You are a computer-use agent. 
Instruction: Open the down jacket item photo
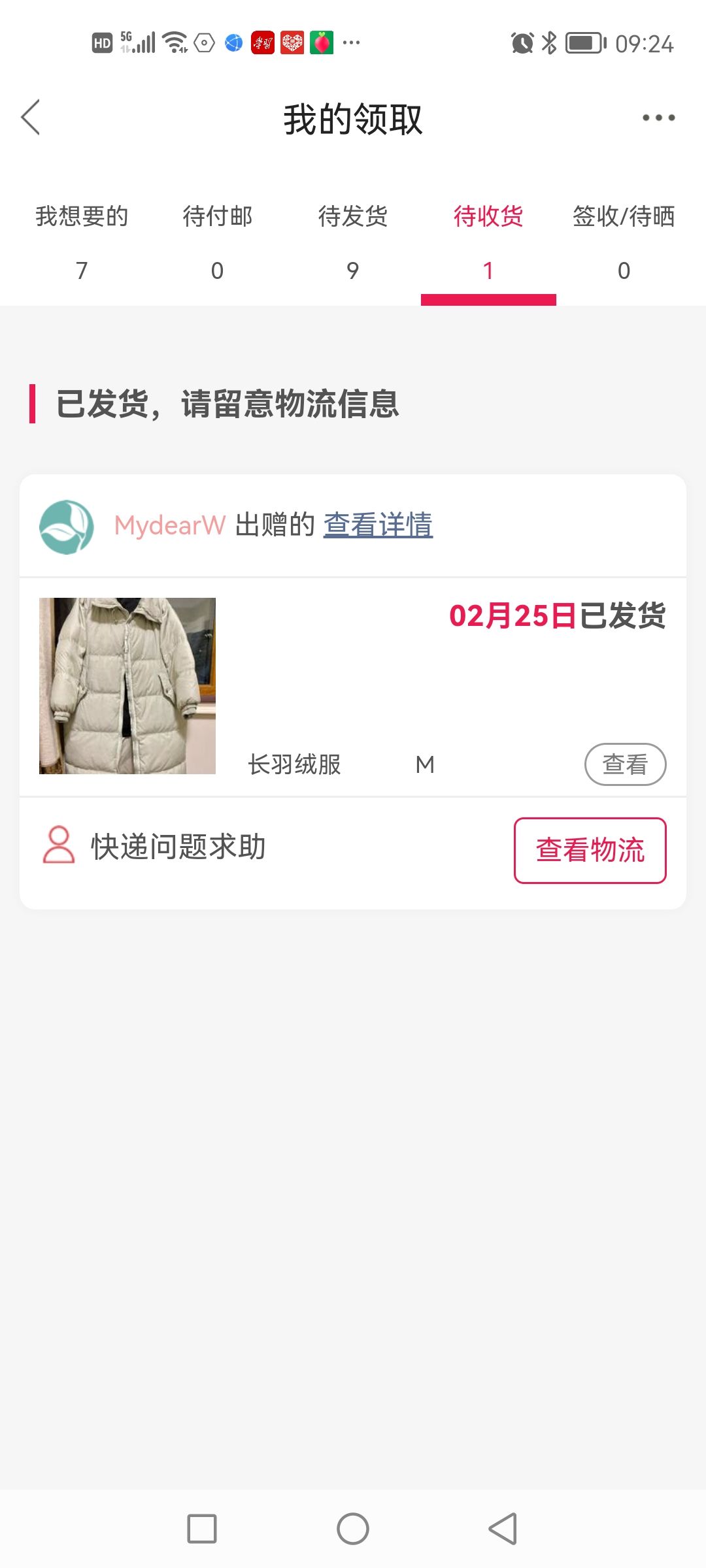point(127,686)
